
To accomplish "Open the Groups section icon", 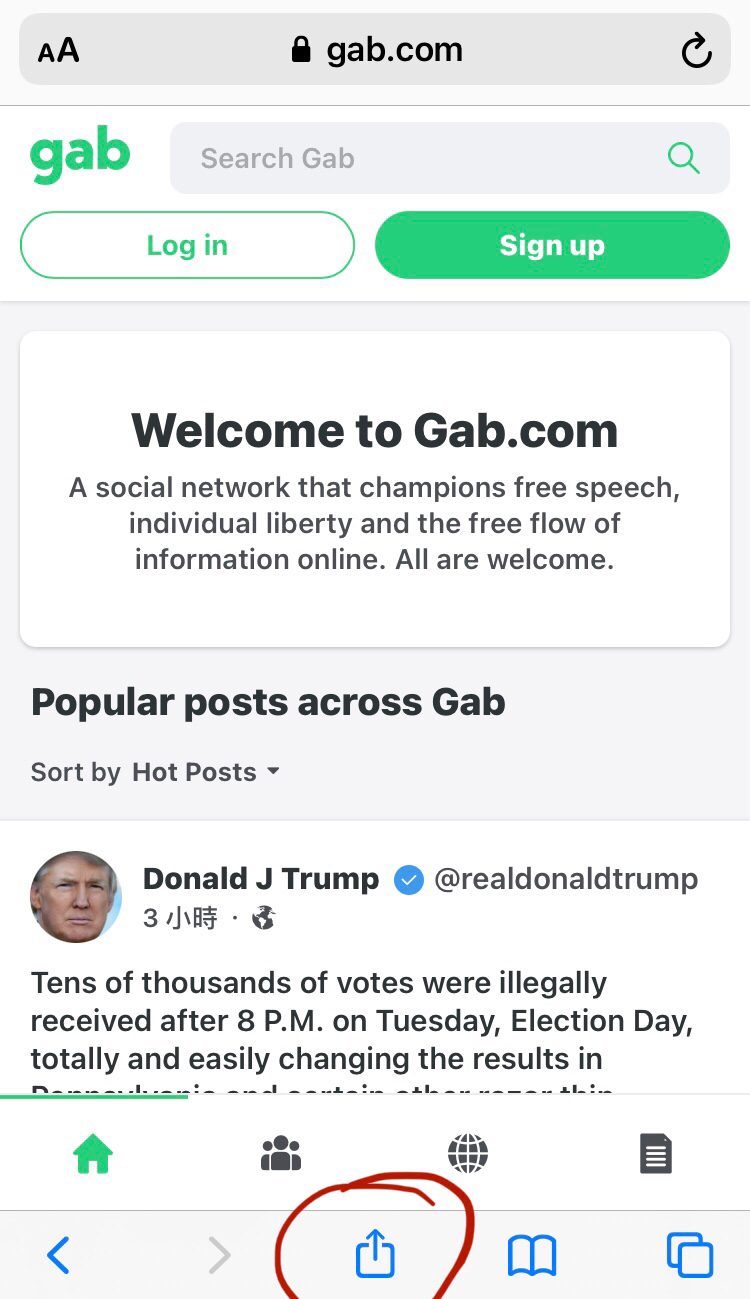I will [x=281, y=1153].
